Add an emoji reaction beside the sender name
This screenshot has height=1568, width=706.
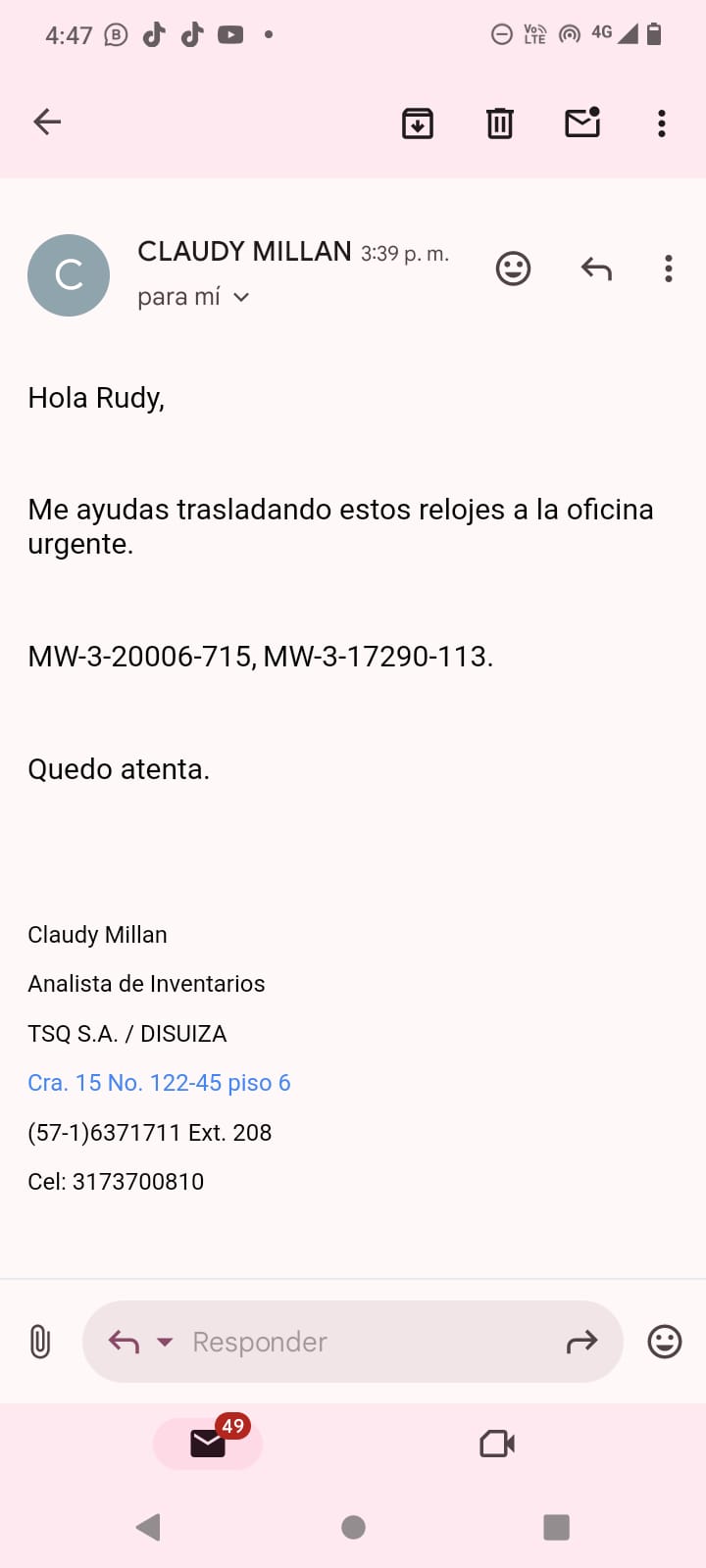513,269
